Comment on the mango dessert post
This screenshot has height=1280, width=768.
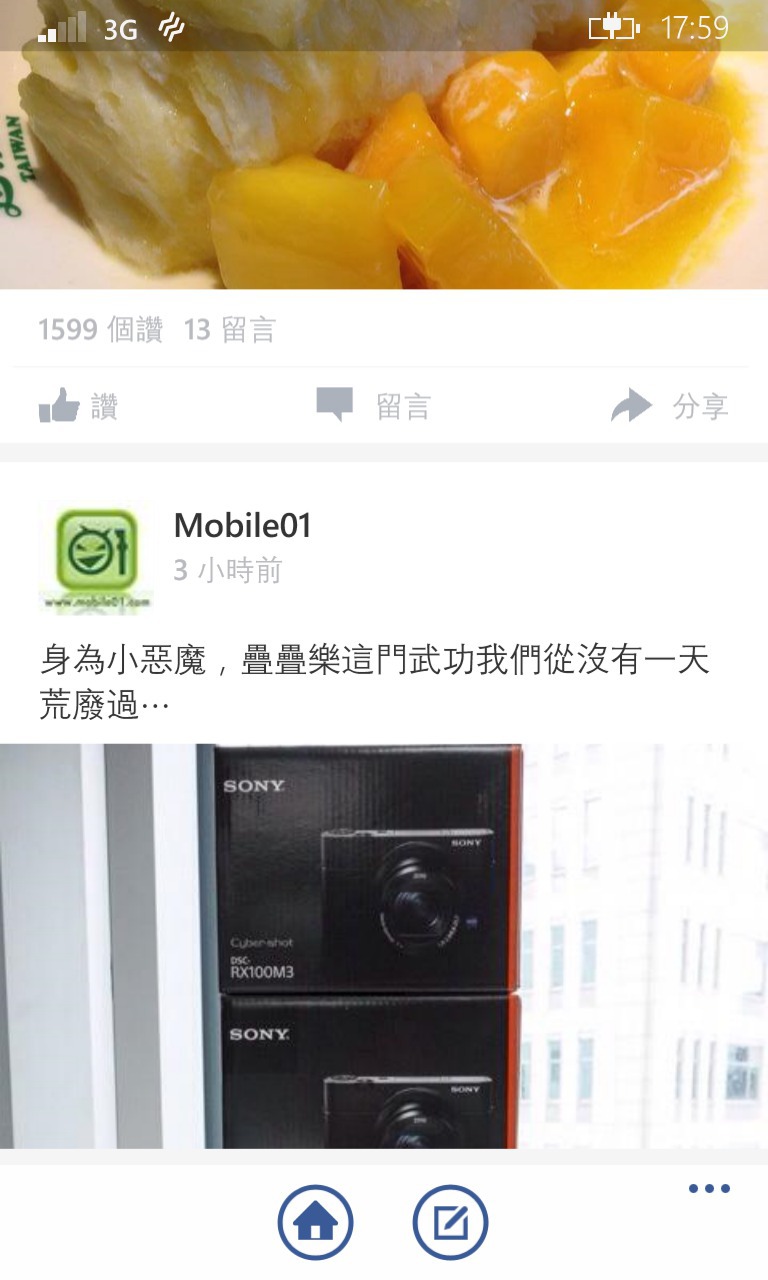373,406
